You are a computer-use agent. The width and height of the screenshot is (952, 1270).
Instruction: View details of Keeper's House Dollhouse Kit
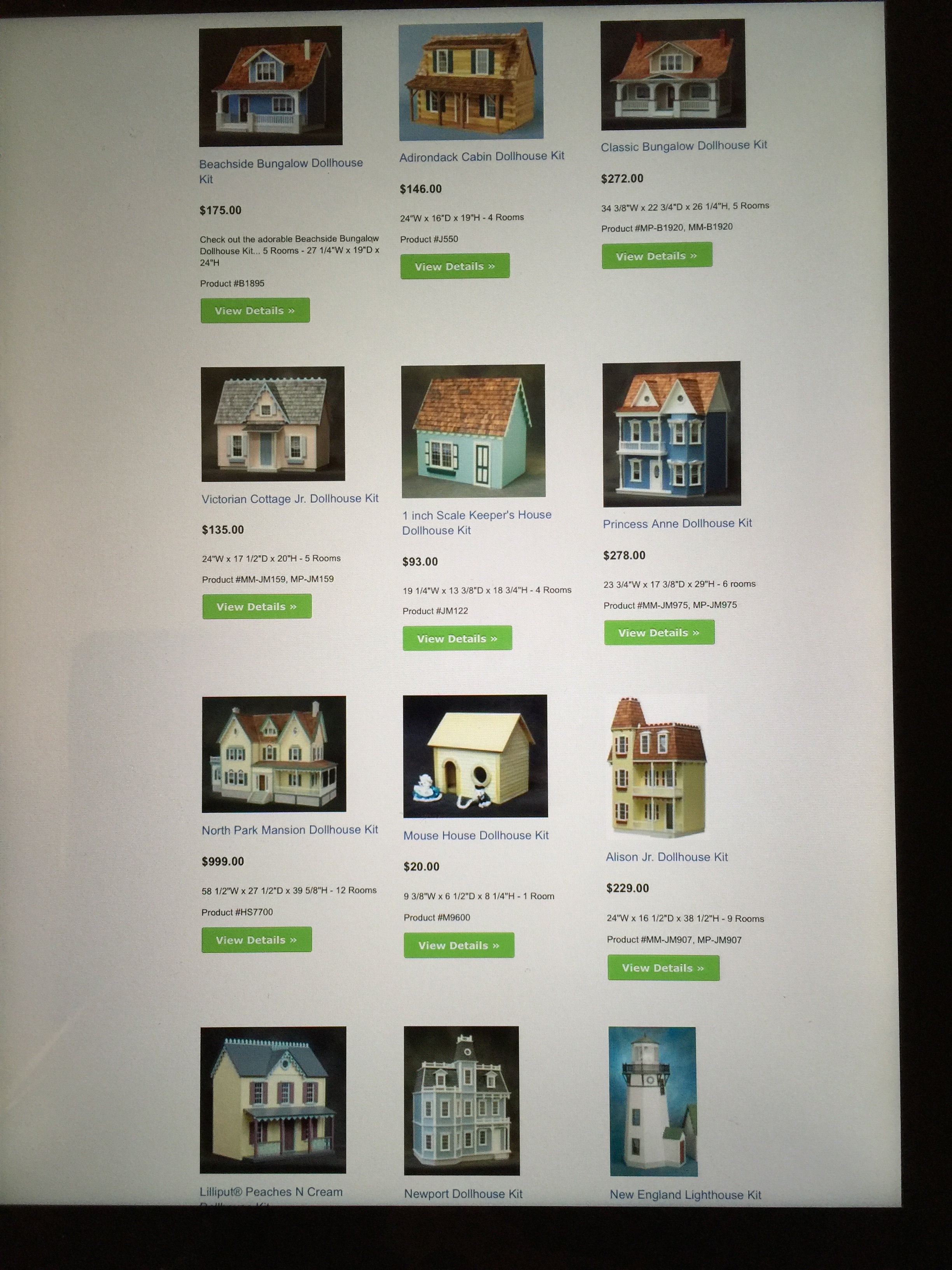(x=457, y=639)
